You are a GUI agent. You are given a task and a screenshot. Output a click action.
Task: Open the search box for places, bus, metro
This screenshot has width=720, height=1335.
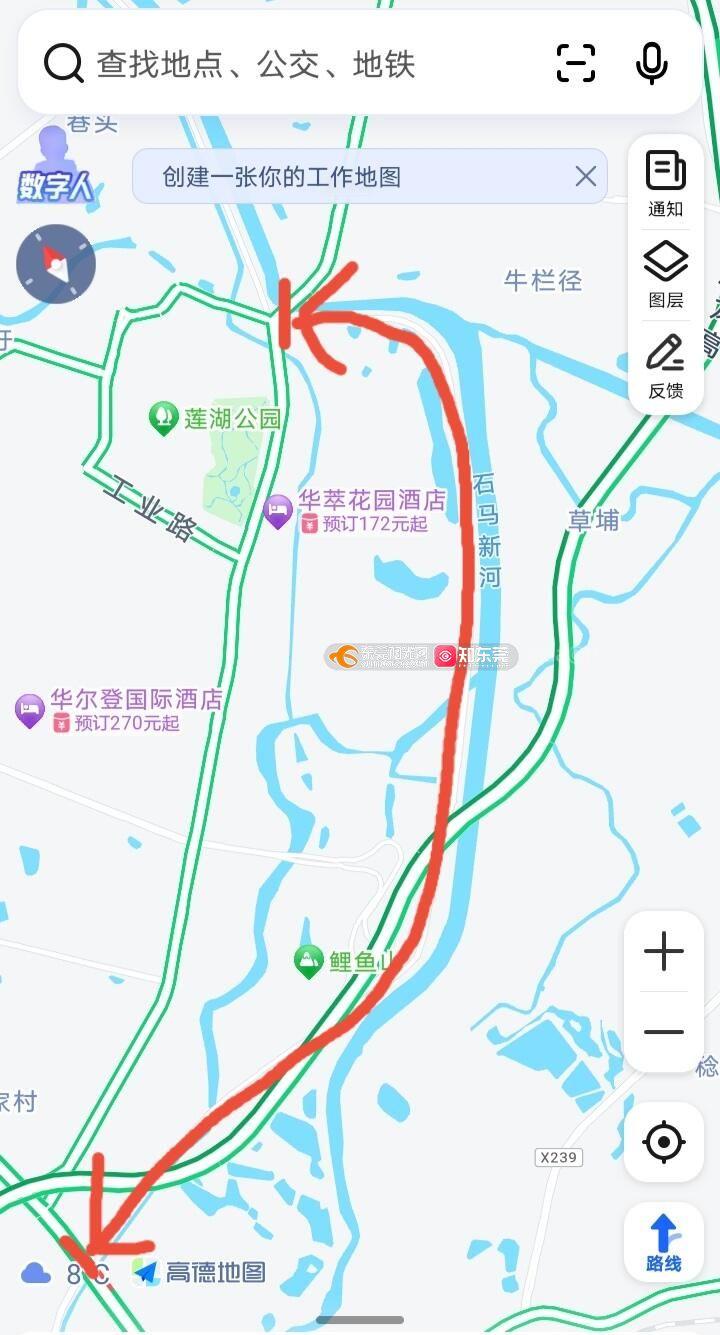[300, 64]
